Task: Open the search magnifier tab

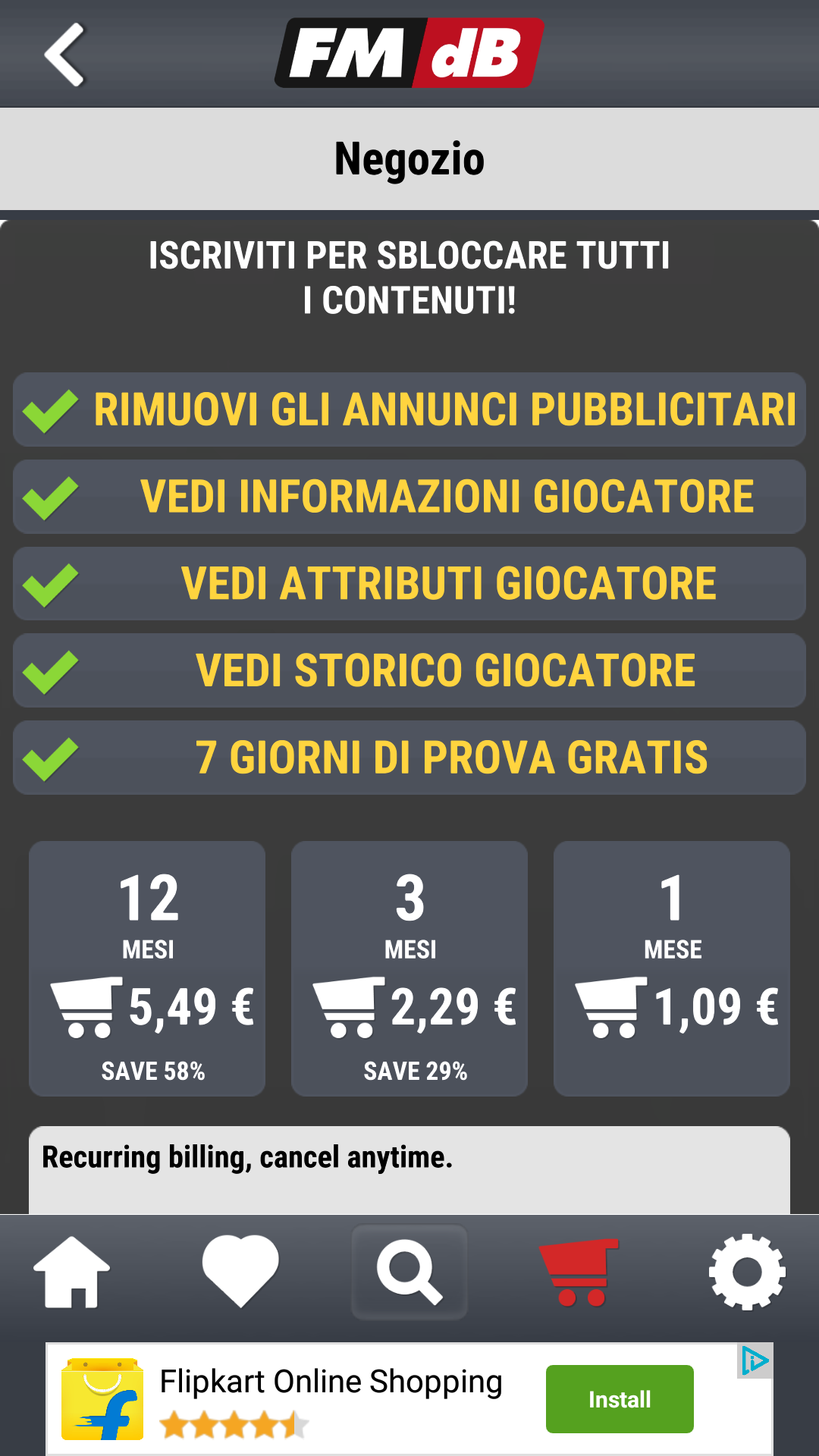Action: (409, 1272)
